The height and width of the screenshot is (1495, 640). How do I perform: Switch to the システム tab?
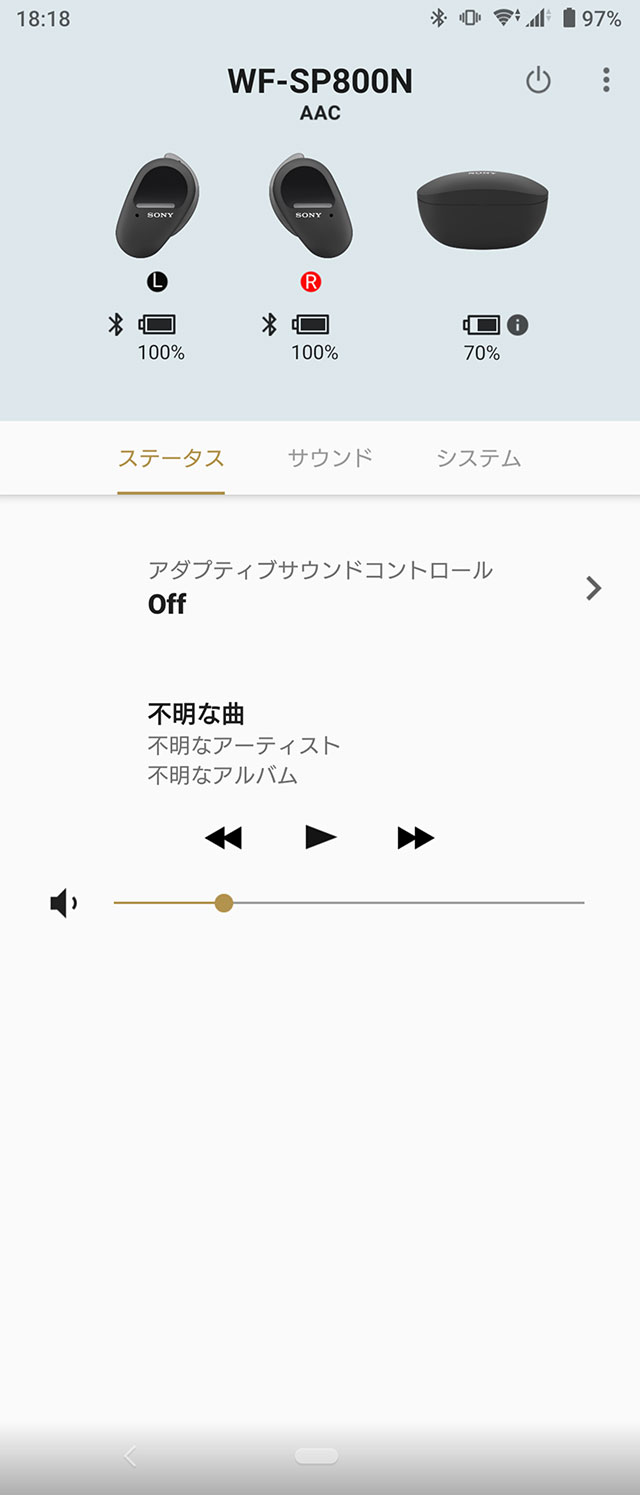pos(478,458)
